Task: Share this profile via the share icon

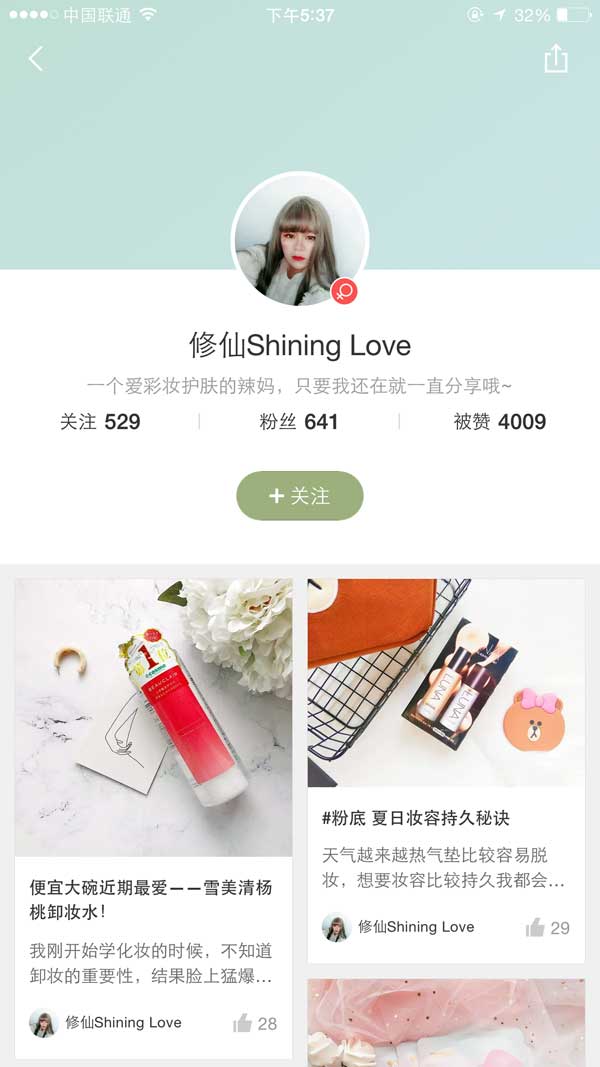Action: click(555, 59)
